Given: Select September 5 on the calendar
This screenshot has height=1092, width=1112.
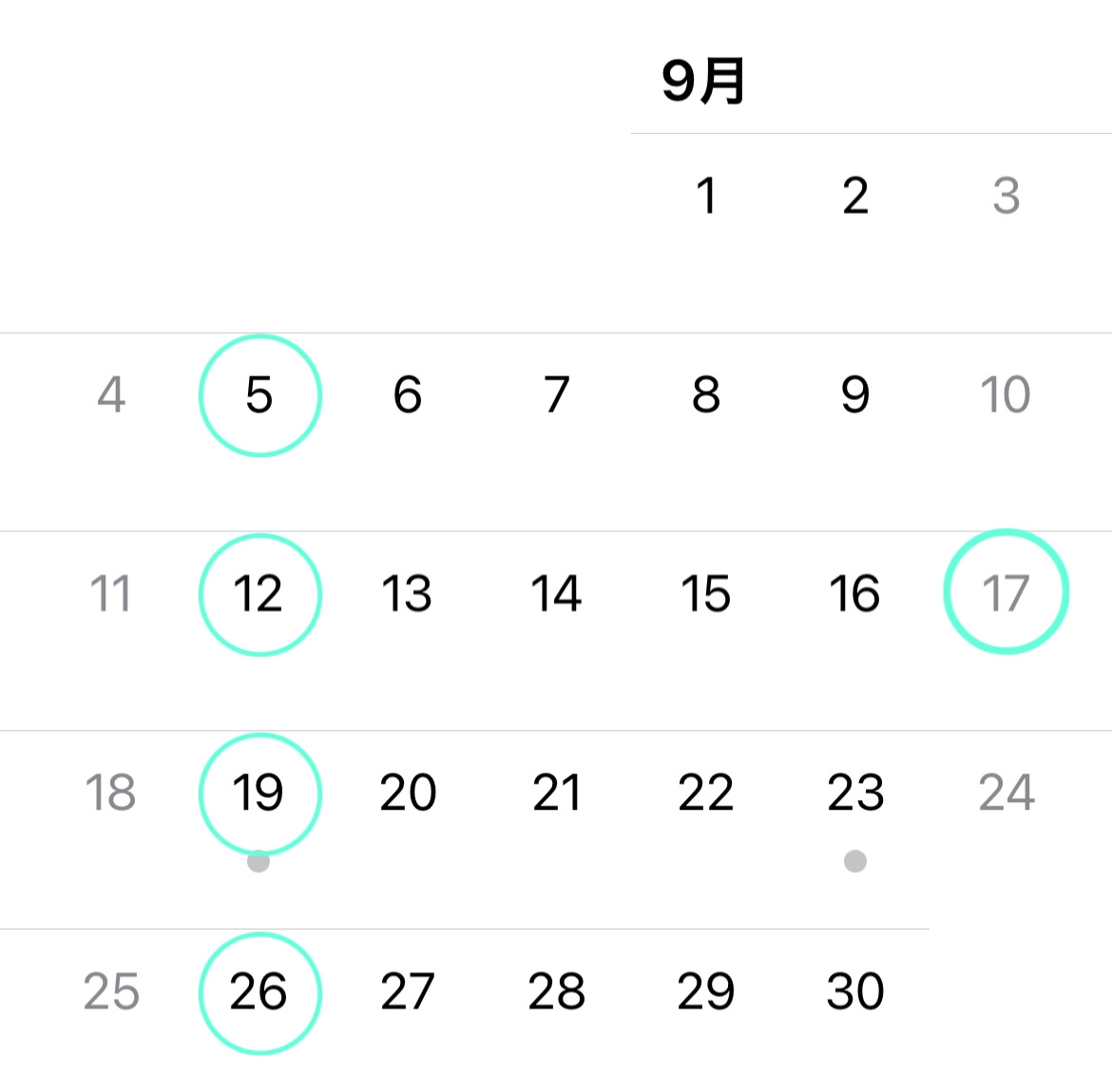Looking at the screenshot, I should click(x=259, y=395).
